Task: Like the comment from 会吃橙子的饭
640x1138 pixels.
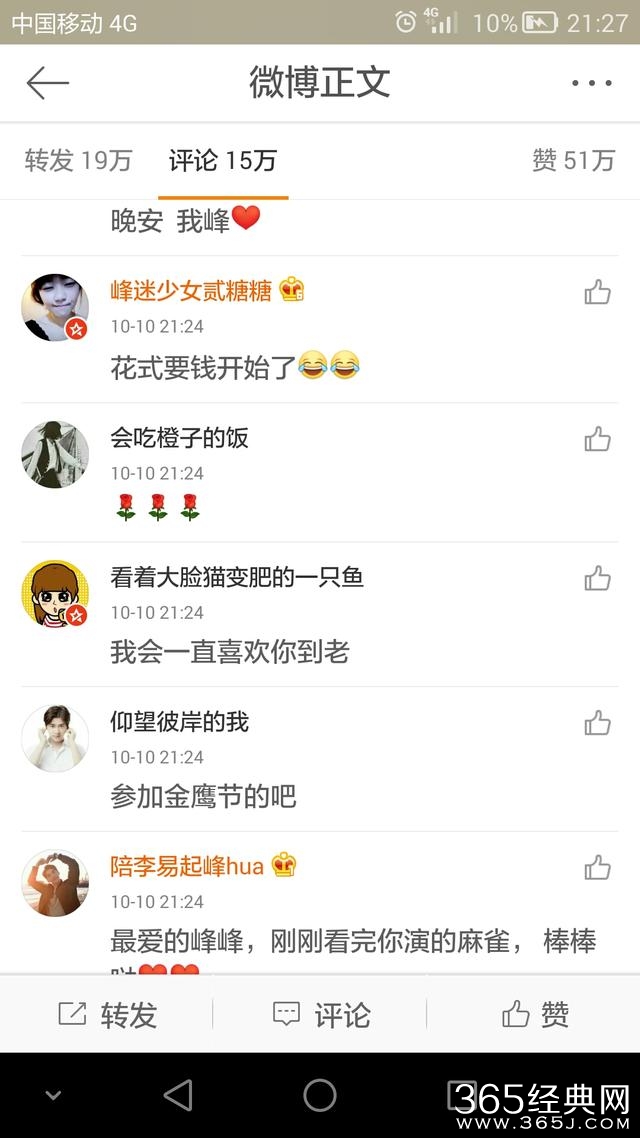Action: 597,438
